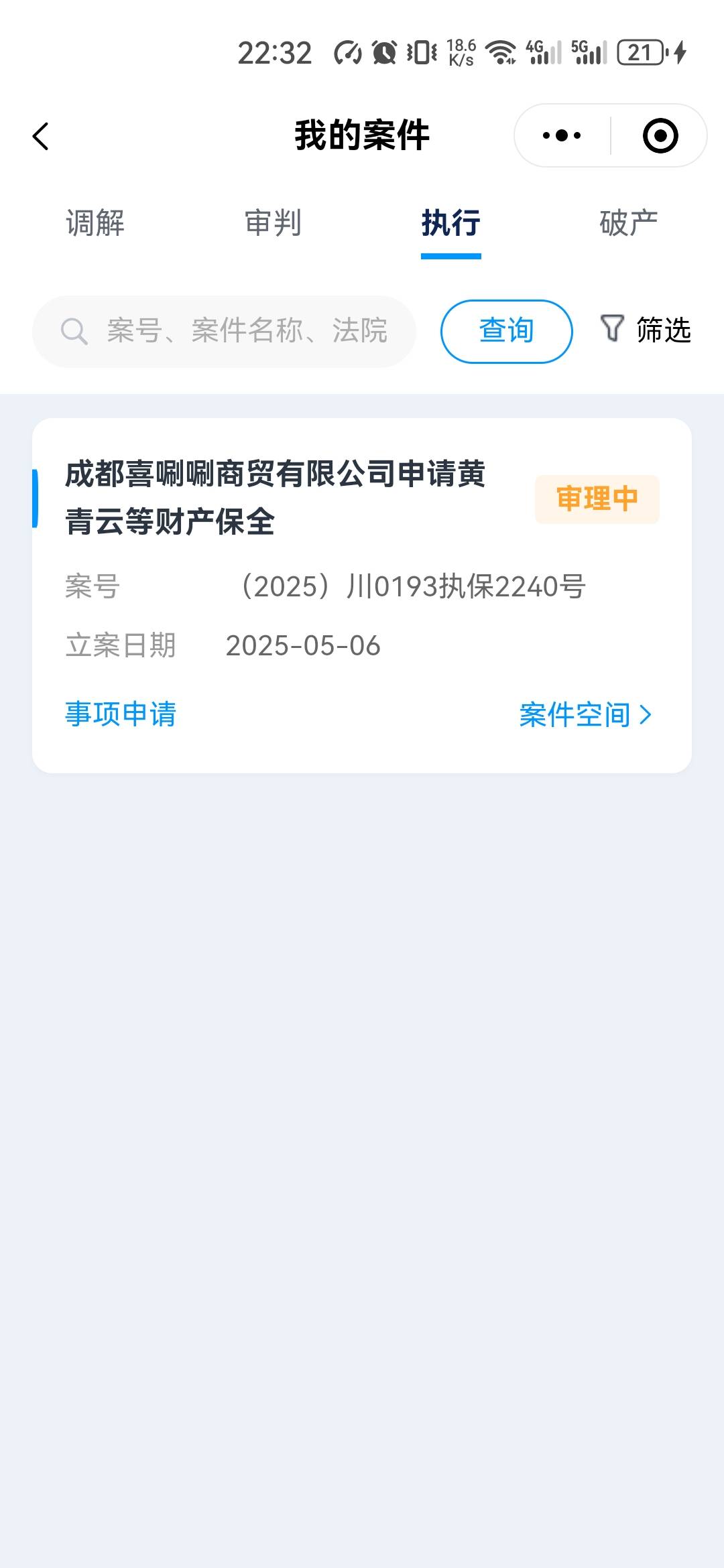Tap the 查询 button
Viewport: 724px width, 1568px height.
(x=507, y=331)
